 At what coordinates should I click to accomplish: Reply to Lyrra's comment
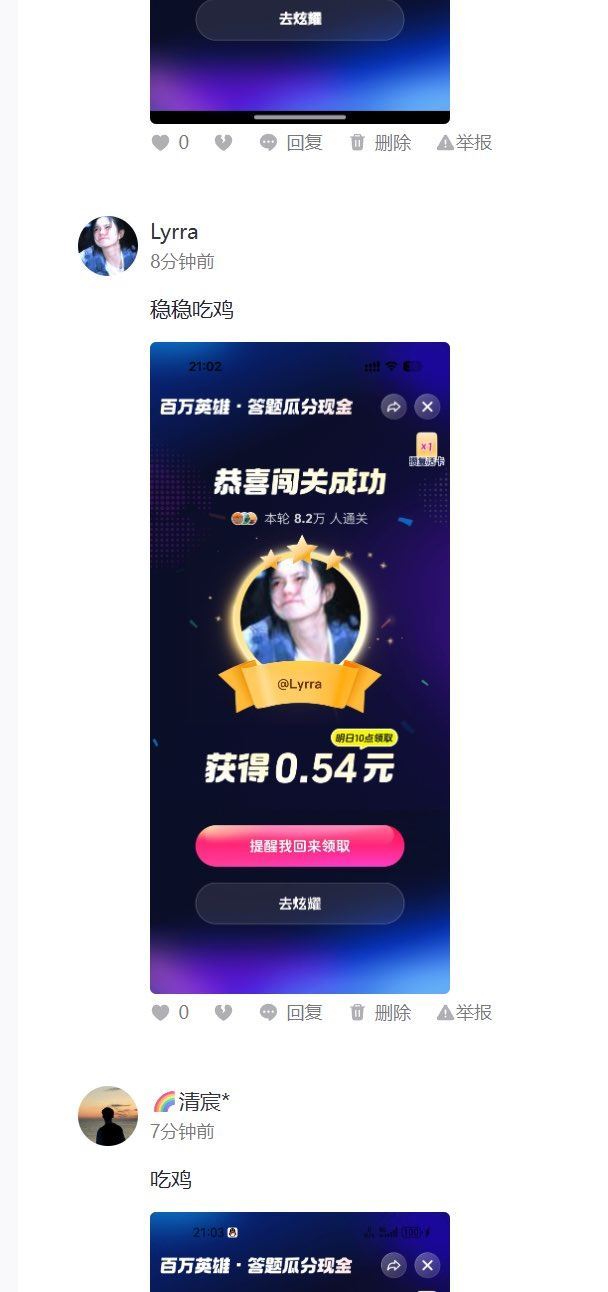pyautogui.click(x=291, y=1012)
